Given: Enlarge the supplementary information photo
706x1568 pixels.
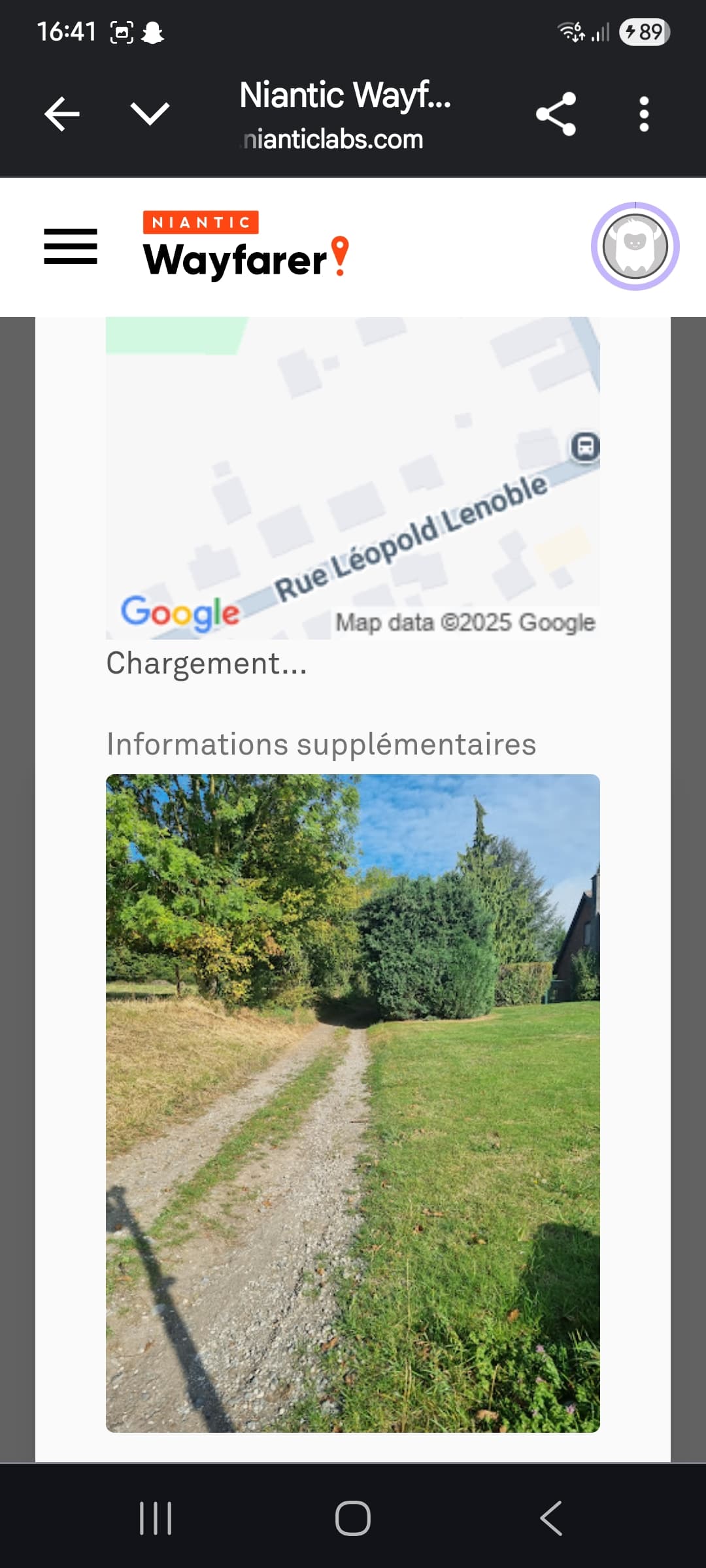Looking at the screenshot, I should click(353, 1103).
